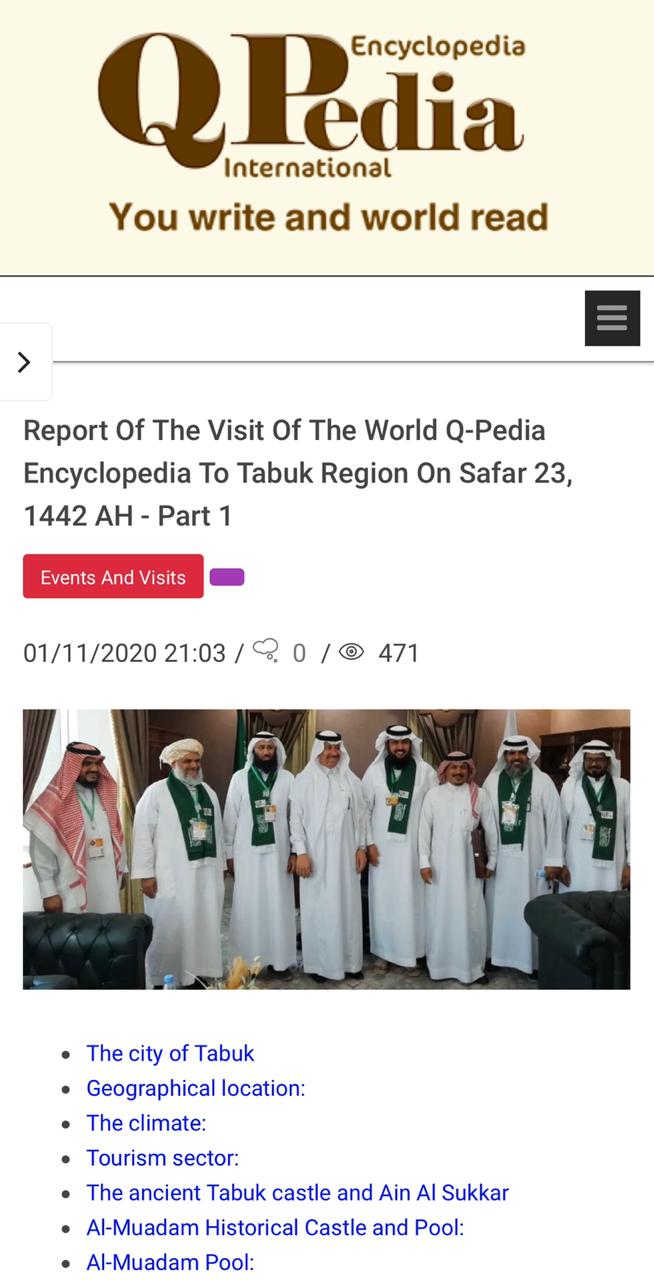Open the Al-Muadam Pool link

coord(170,1263)
